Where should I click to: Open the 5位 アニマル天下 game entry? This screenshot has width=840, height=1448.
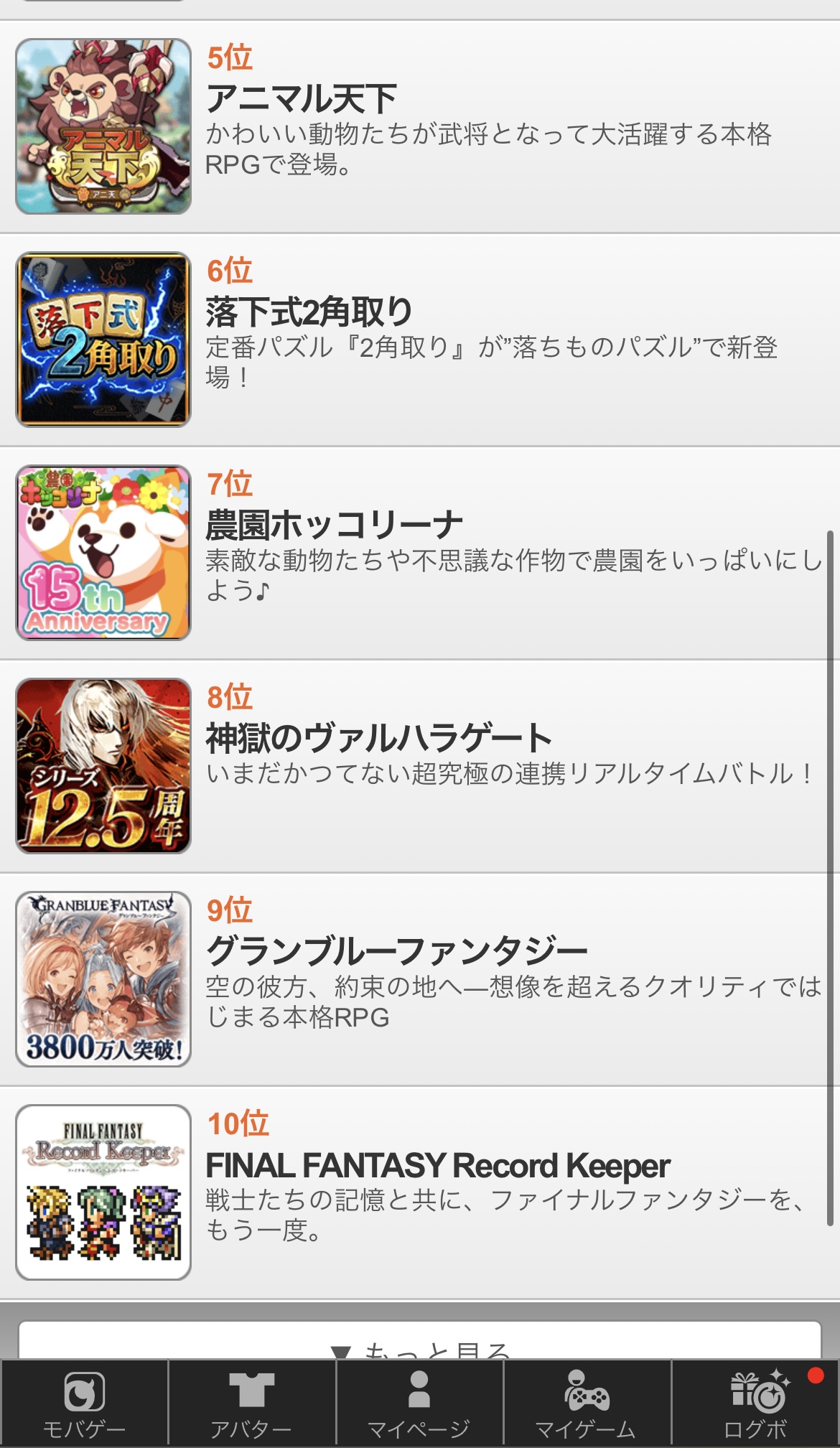coord(419,126)
